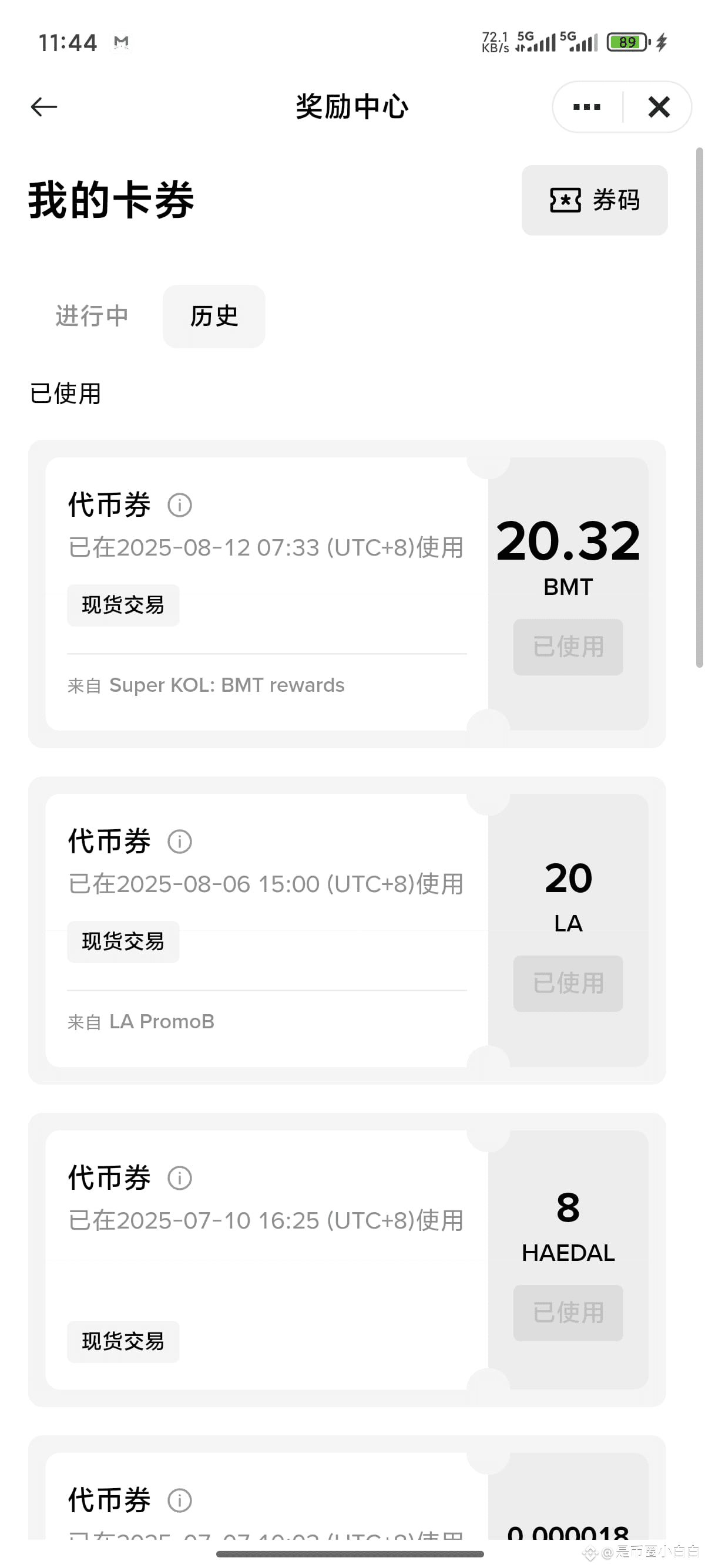The height and width of the screenshot is (1568, 705).
Task: Switch to the 进行中 tab
Action: pyautogui.click(x=92, y=316)
